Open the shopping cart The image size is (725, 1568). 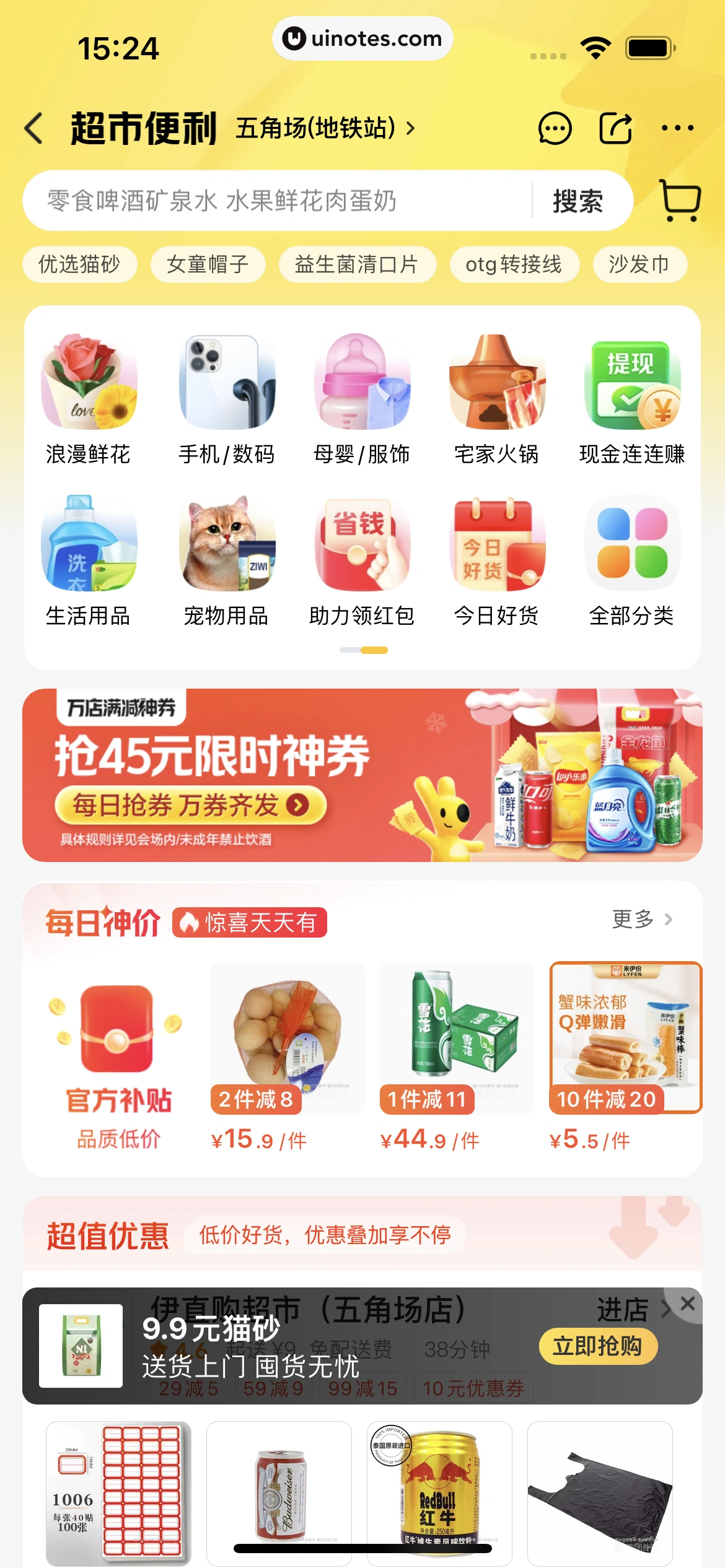[680, 200]
